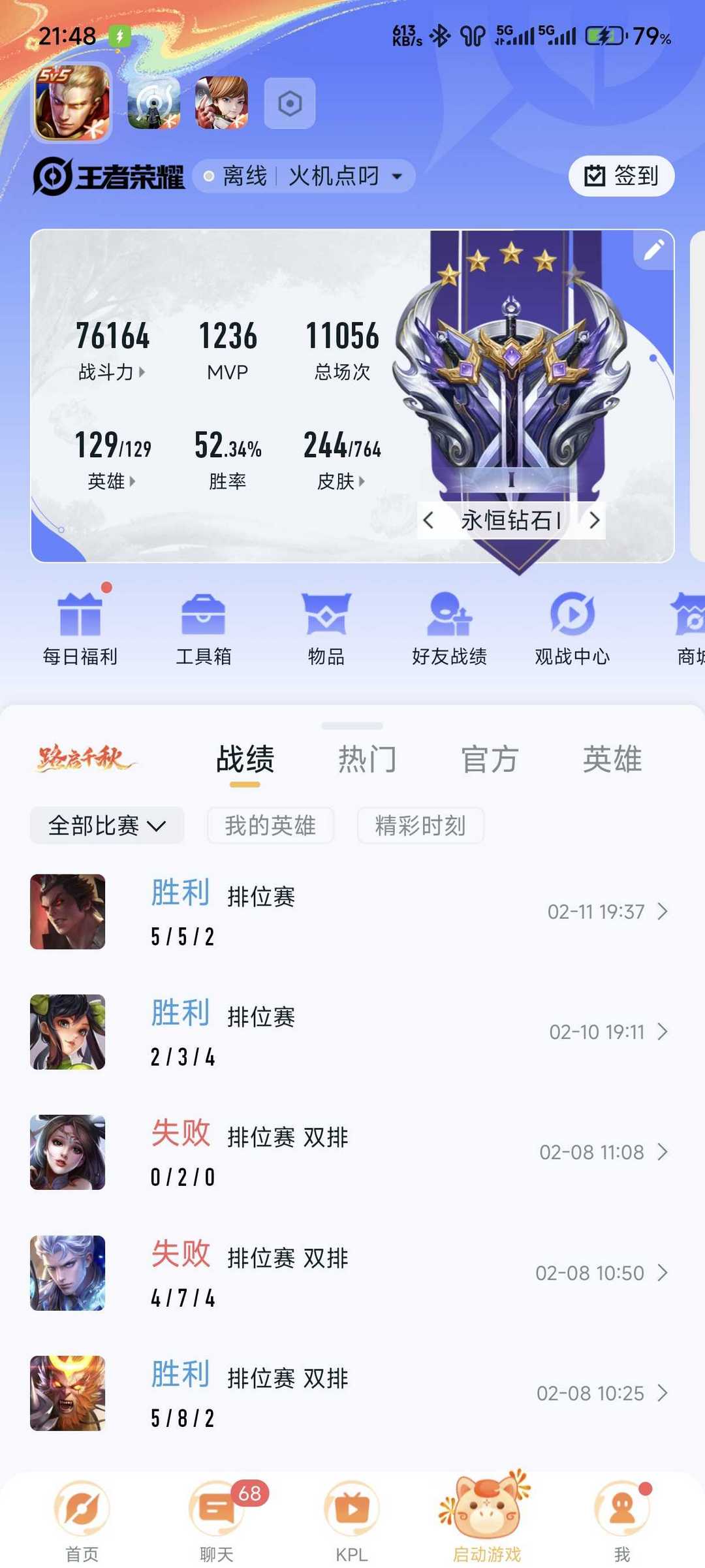Go to 观战中心 spectate center
Screen dimensions: 705x1568
(572, 627)
